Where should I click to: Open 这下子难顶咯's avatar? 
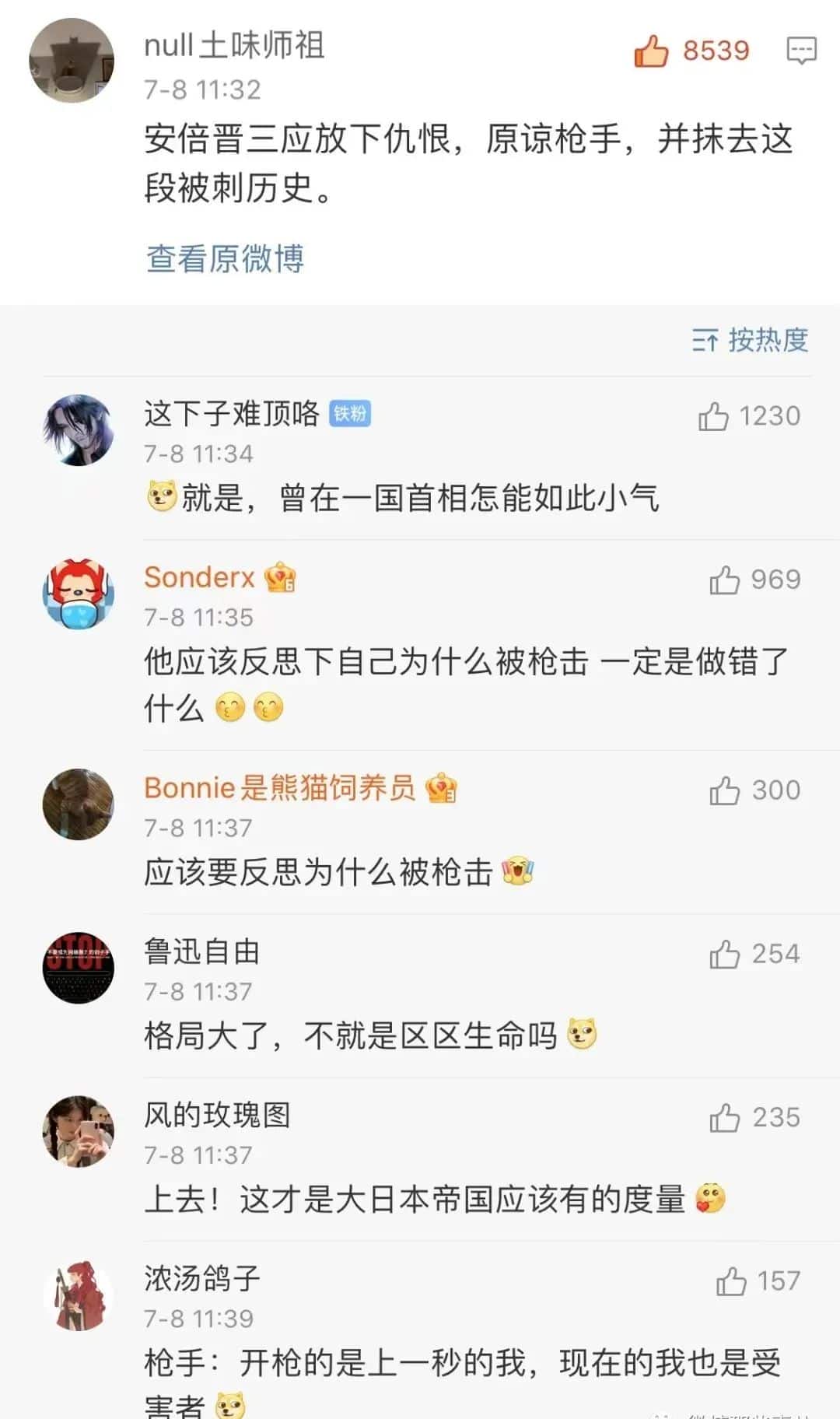pos(78,430)
